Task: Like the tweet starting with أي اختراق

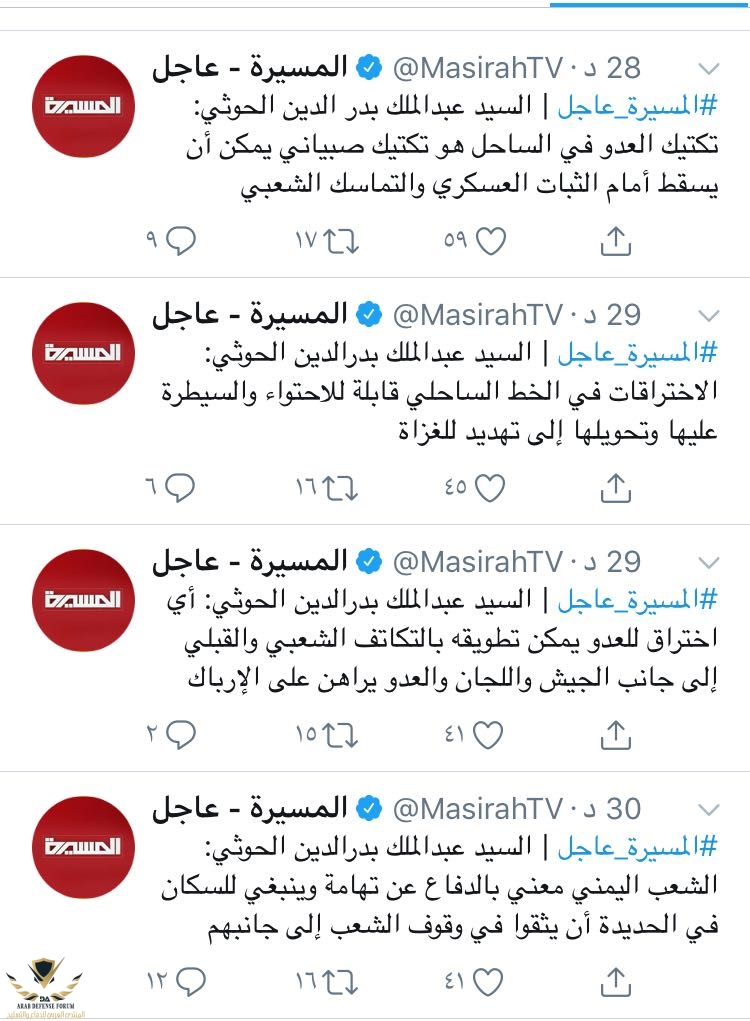Action: click(490, 735)
